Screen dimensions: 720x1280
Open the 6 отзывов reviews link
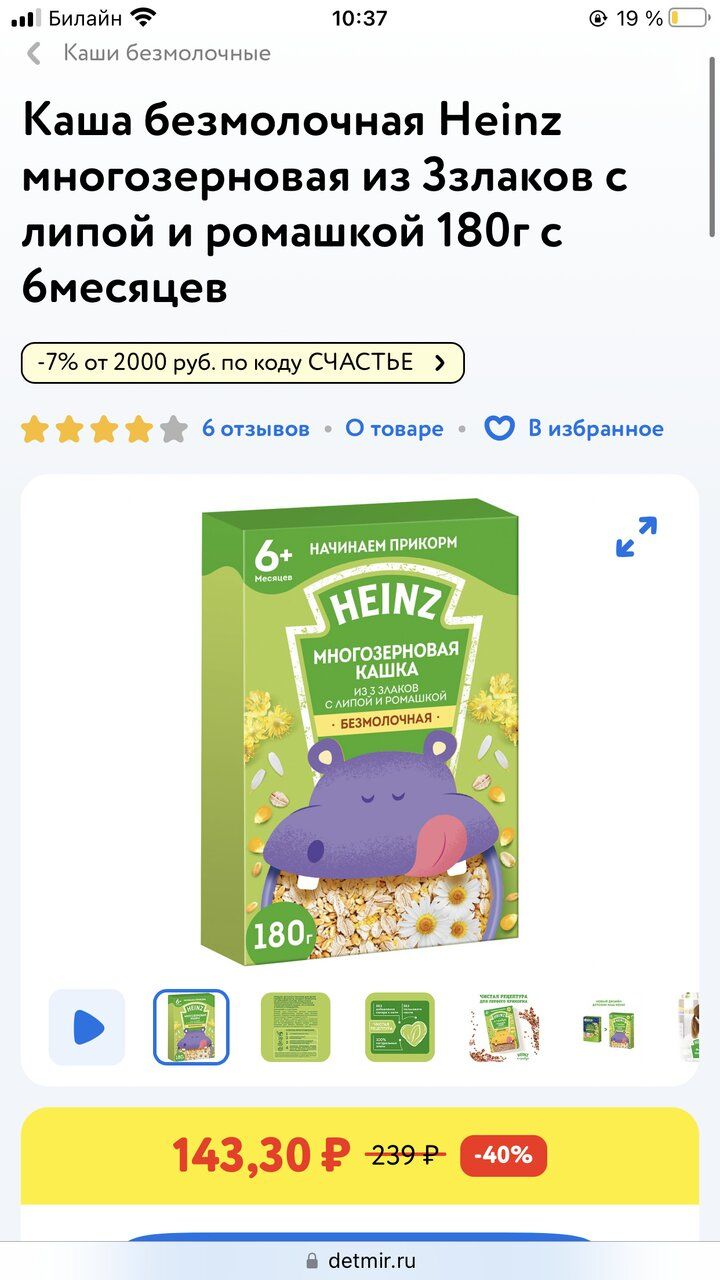coord(256,429)
